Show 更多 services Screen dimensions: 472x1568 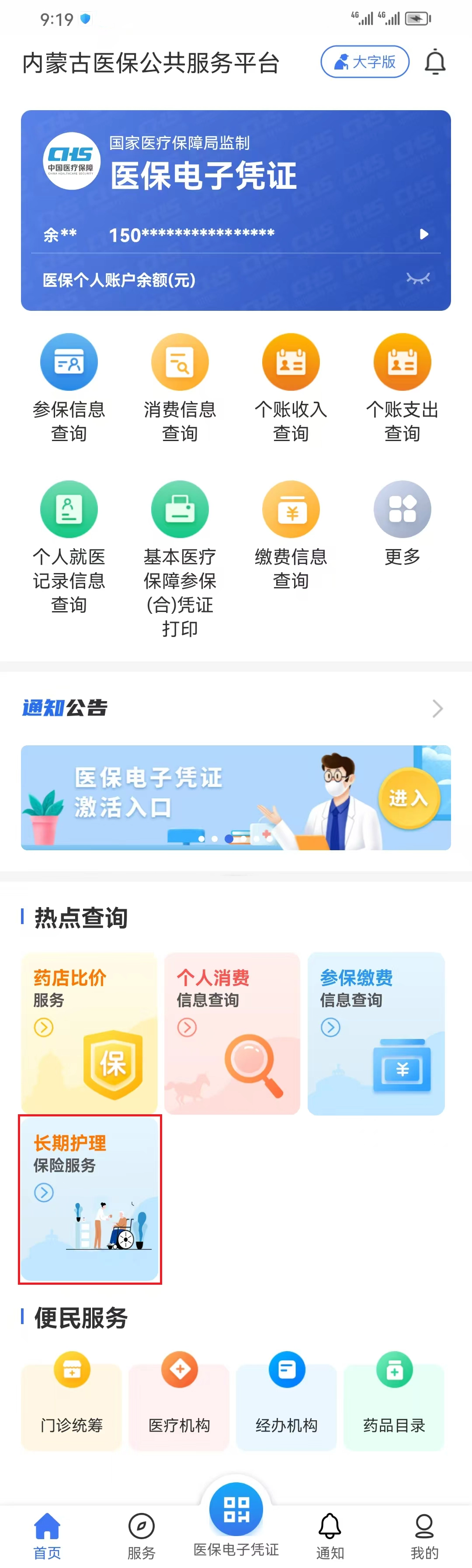pyautogui.click(x=402, y=522)
